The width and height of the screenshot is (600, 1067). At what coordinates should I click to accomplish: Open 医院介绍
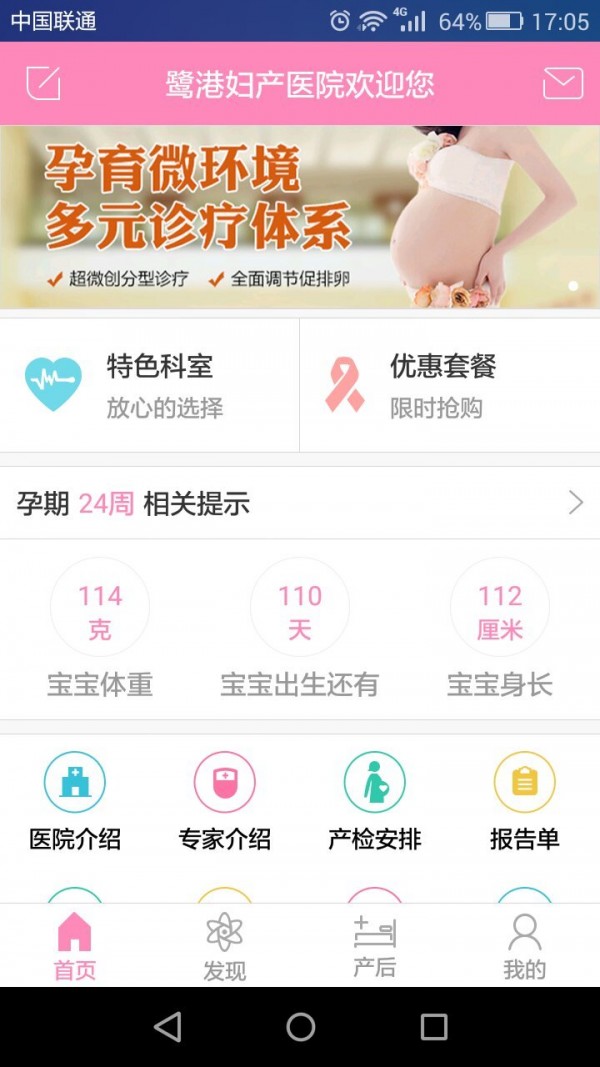(x=75, y=802)
